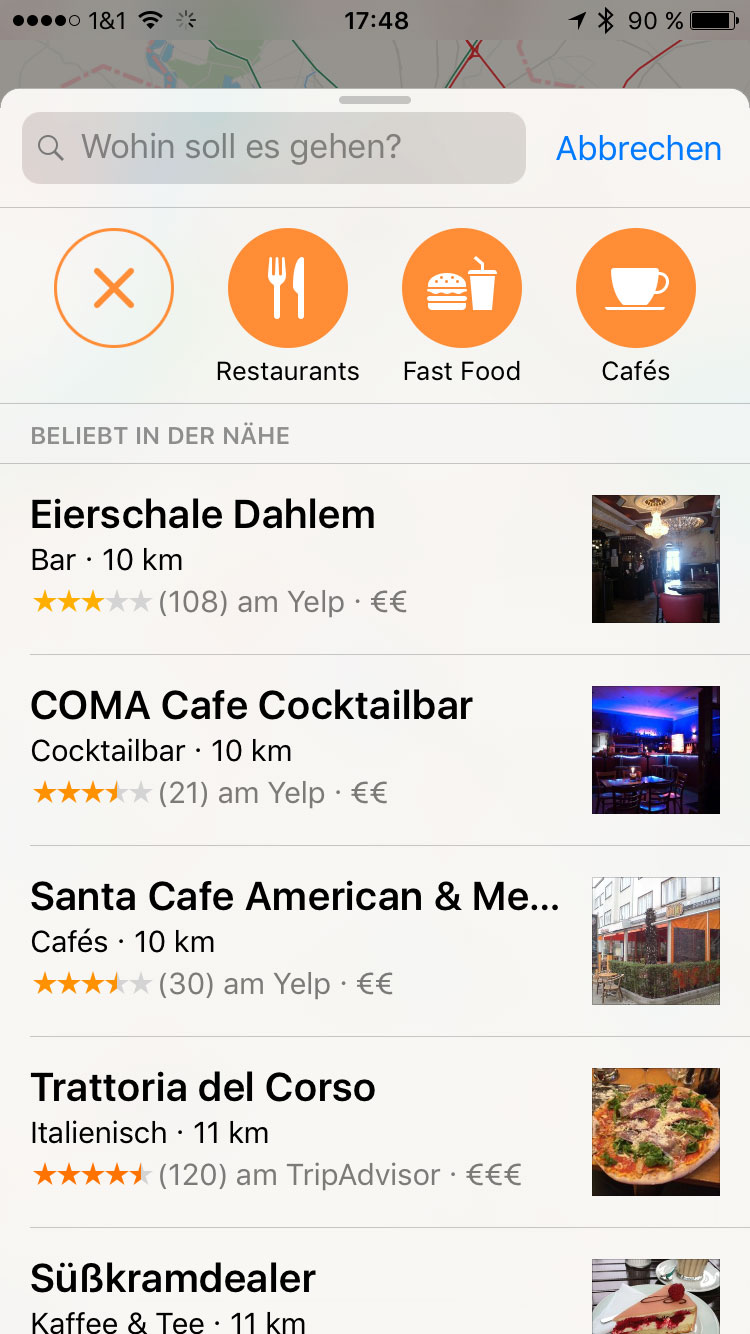
Task: Cancel the search with Abbrechen
Action: [638, 148]
